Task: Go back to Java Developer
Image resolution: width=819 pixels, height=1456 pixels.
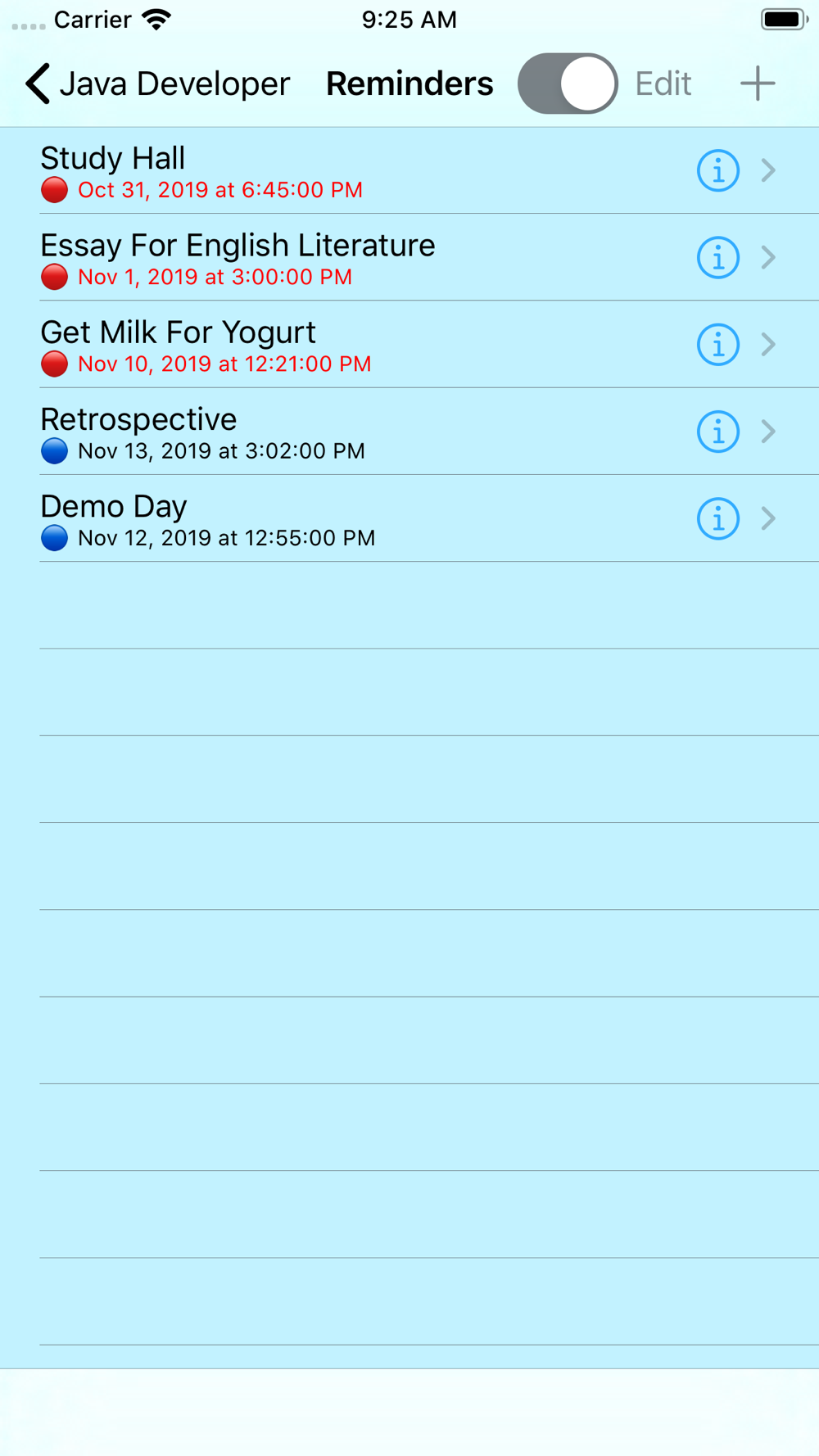Action: 157,84
